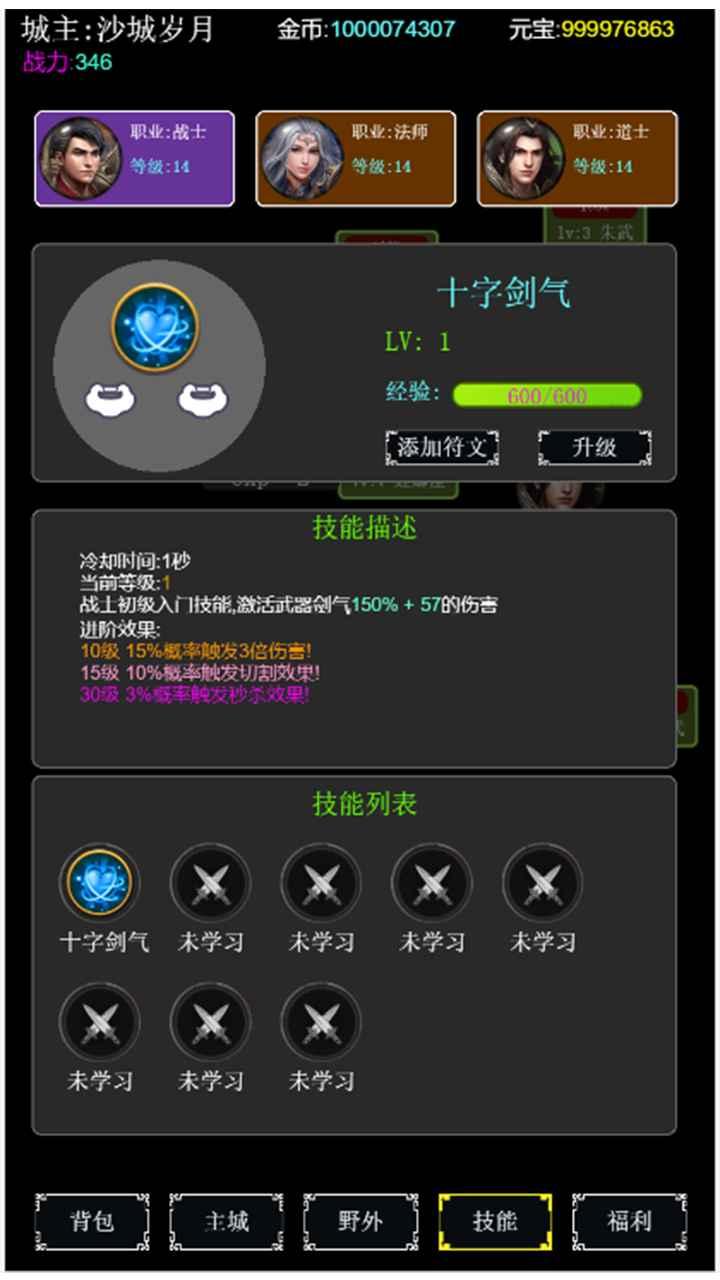Viewport: 720px width, 1280px height.
Task: Select the 战士 warrior character card
Action: (135, 158)
